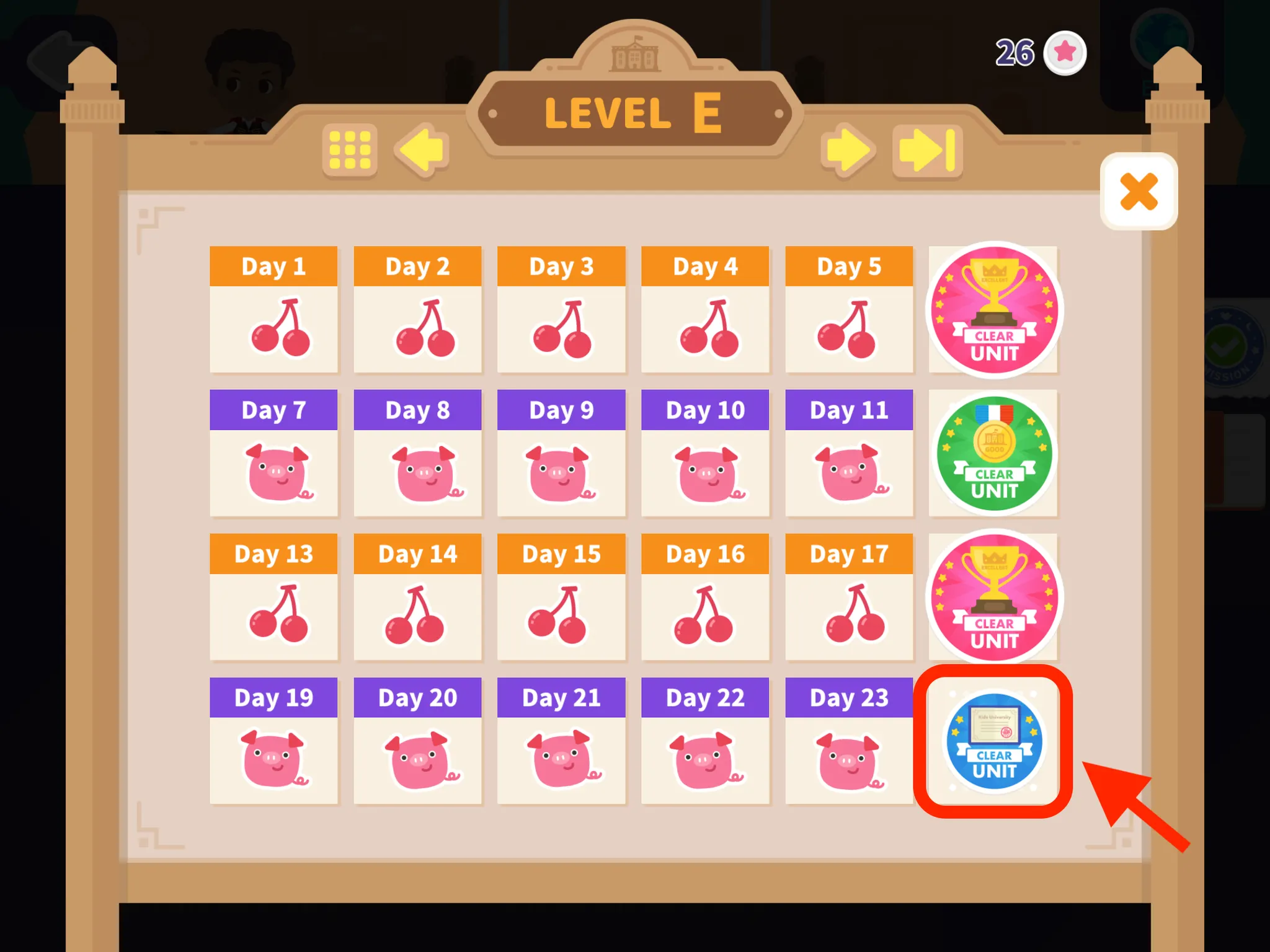Open Day 3 lesson

(561, 310)
